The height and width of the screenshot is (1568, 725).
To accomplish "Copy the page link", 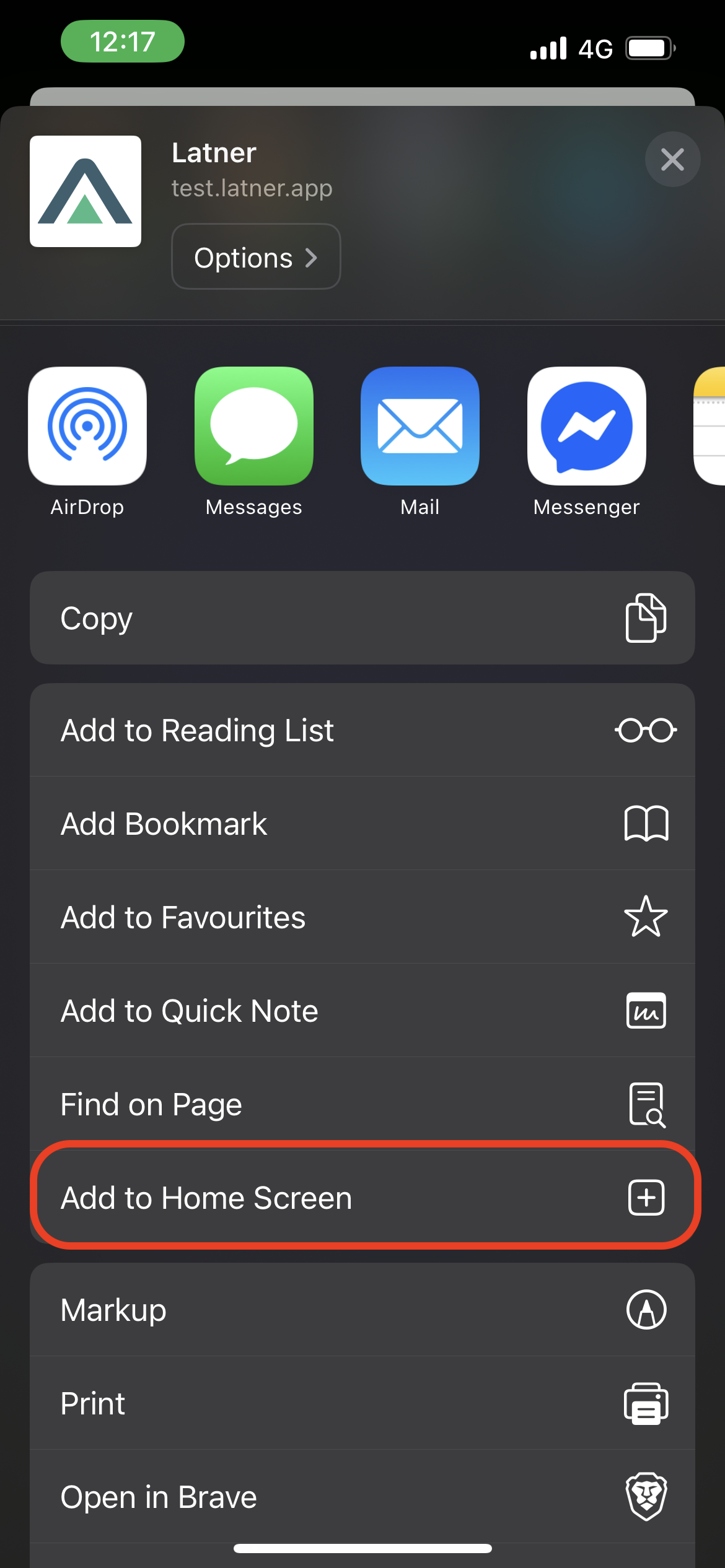I will pyautogui.click(x=362, y=618).
